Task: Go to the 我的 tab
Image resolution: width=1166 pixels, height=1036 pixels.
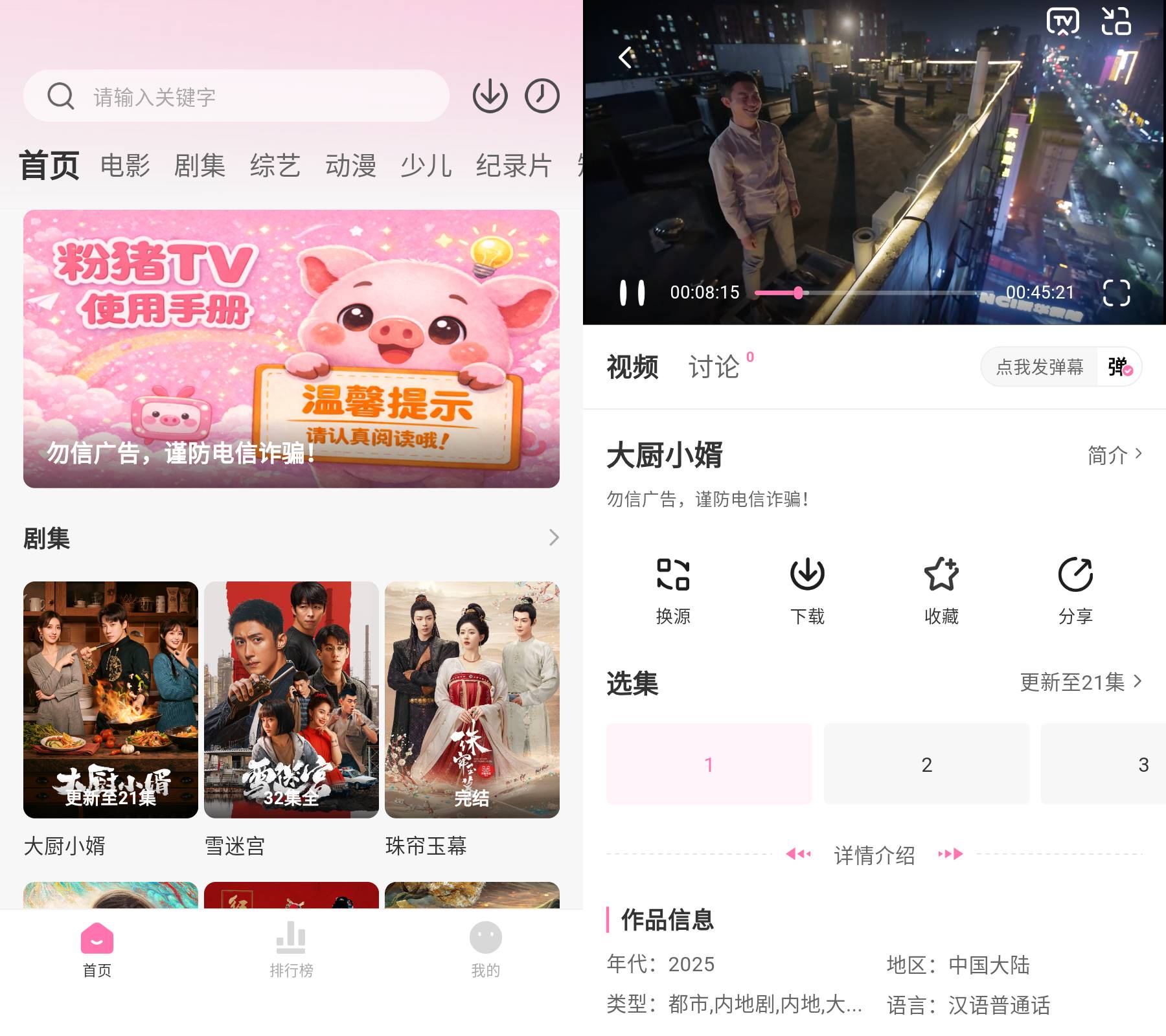Action: [485, 949]
